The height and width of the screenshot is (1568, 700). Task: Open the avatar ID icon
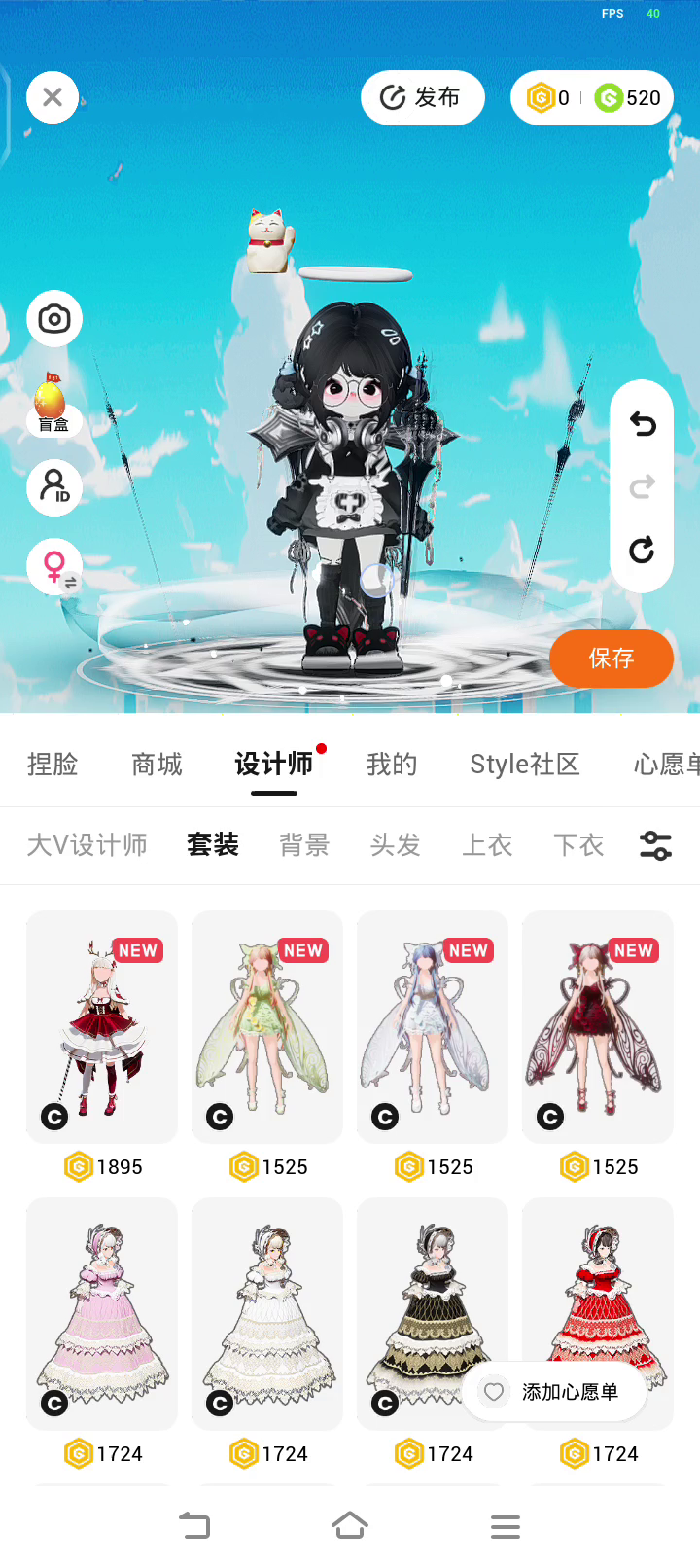(x=54, y=486)
